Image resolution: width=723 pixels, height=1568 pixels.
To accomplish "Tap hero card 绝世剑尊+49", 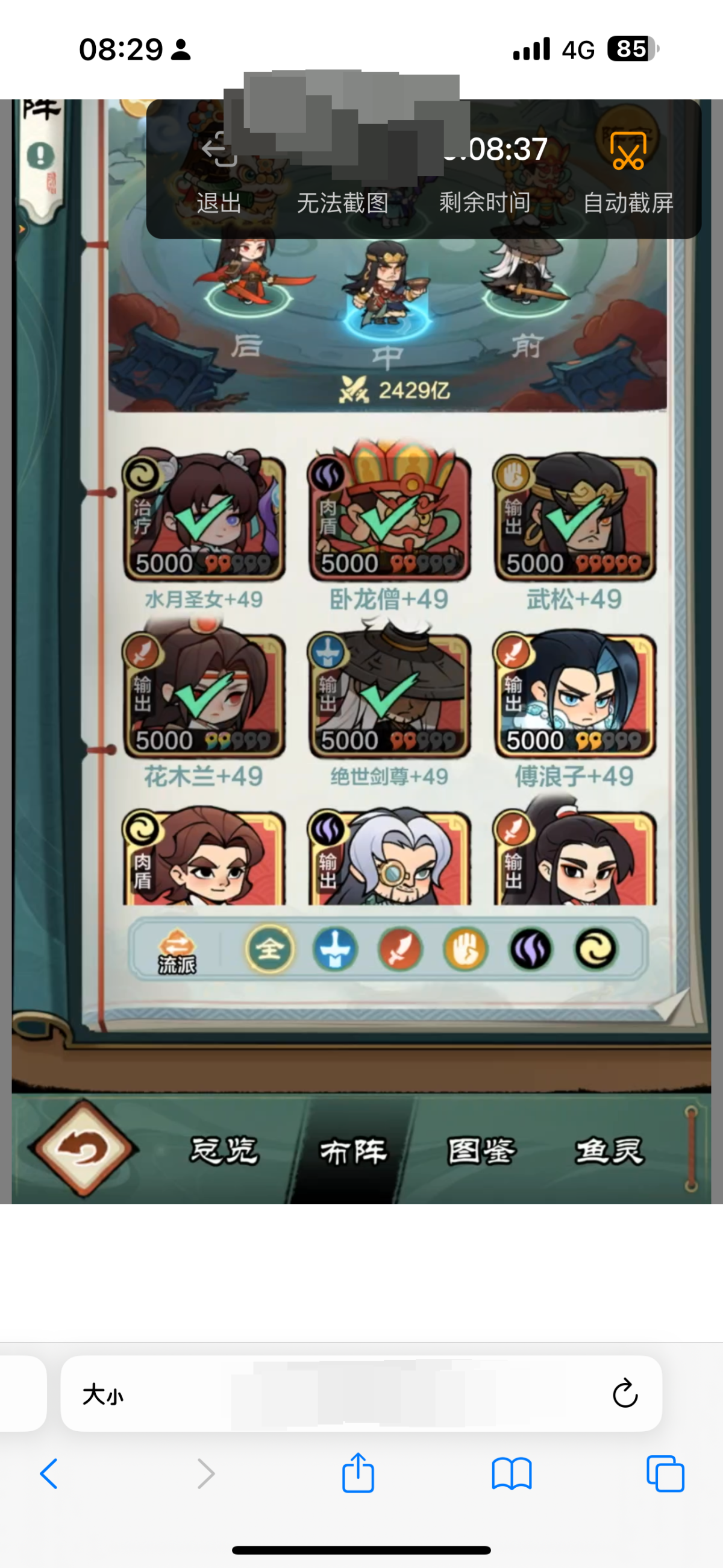I will (x=389, y=695).
